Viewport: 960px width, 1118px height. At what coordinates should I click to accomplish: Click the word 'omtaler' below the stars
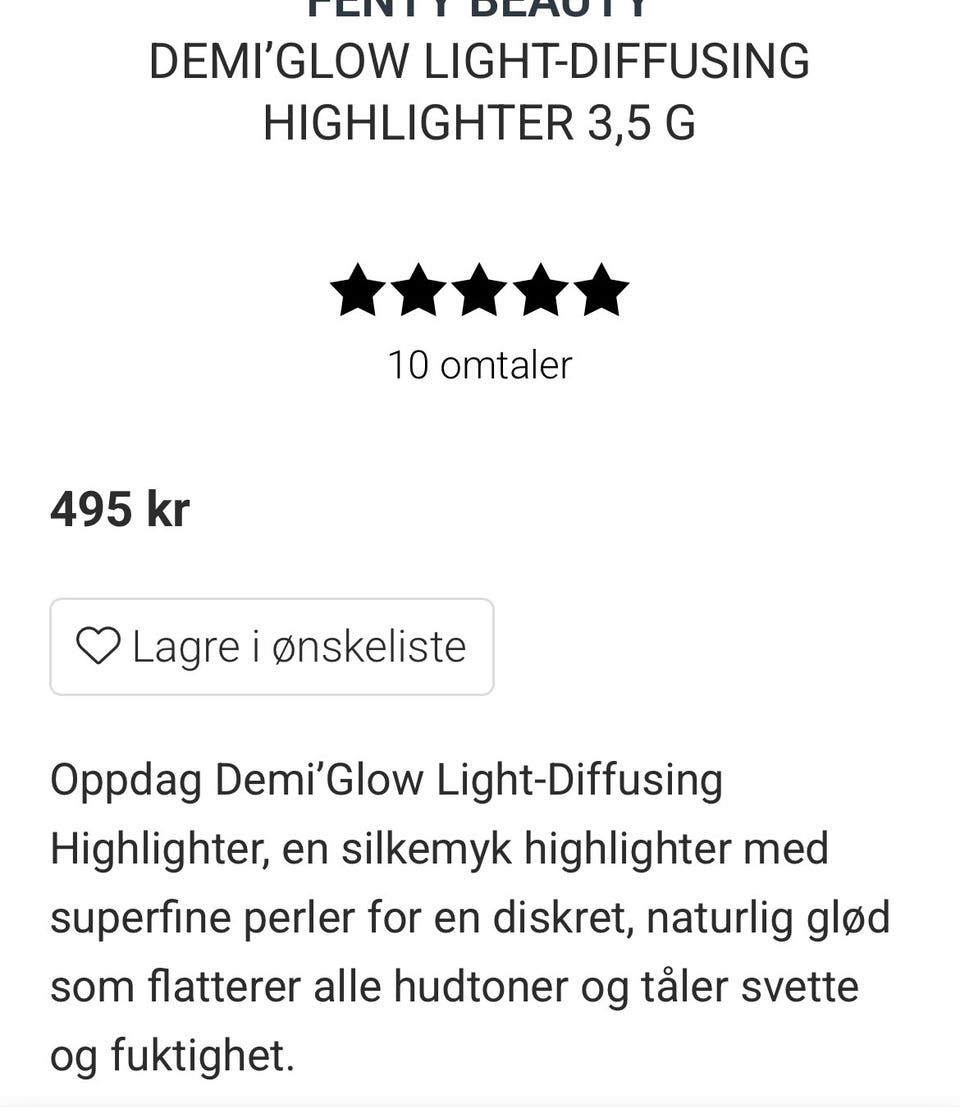(x=508, y=364)
